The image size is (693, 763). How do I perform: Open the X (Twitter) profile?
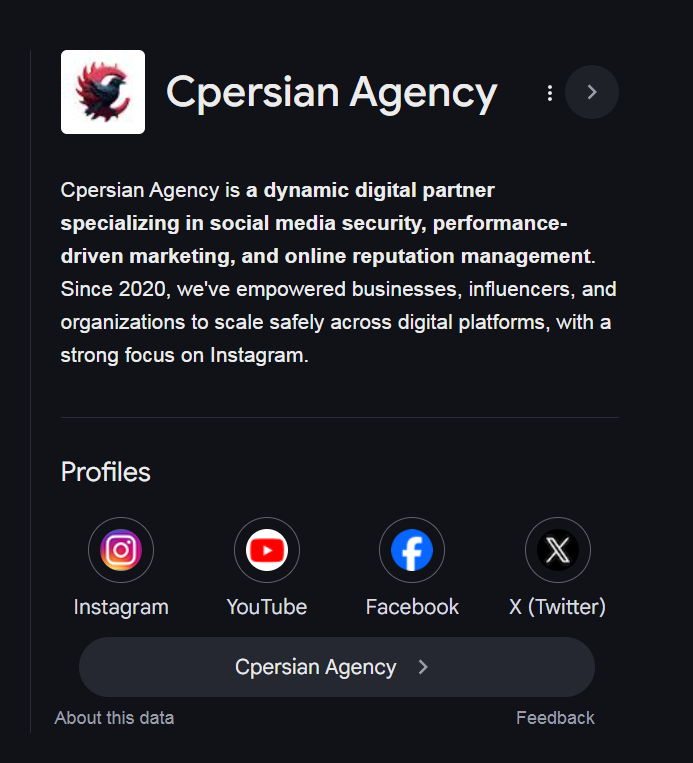[x=557, y=551]
